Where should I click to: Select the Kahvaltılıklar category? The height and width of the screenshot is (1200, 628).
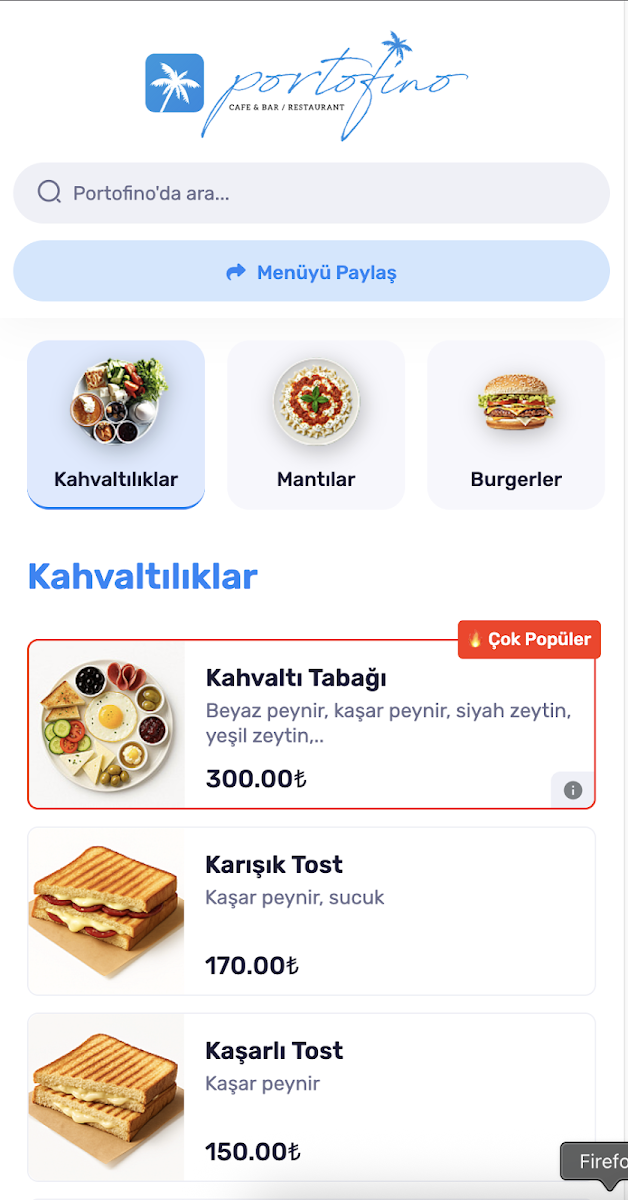click(x=116, y=425)
